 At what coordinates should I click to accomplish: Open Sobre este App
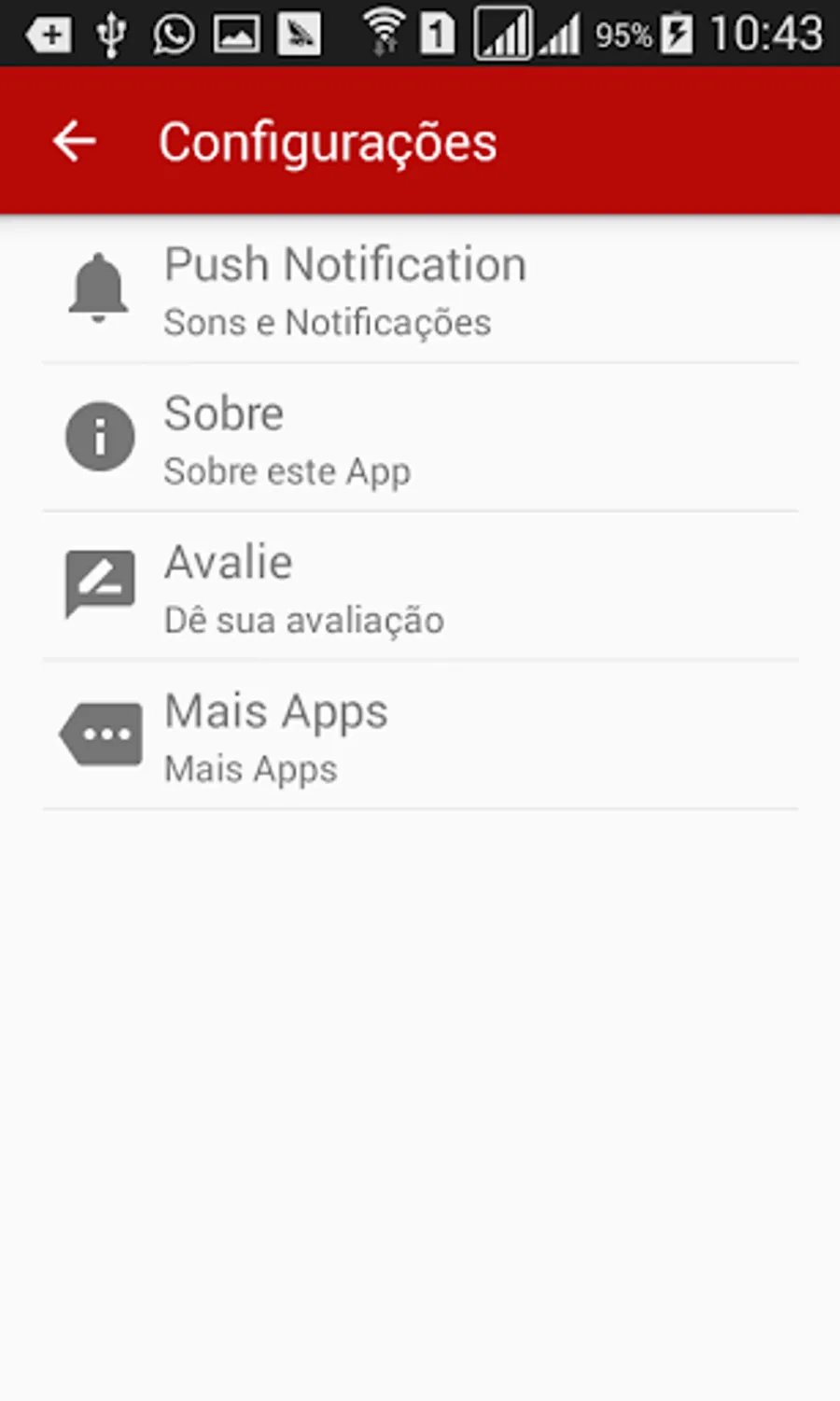[287, 439]
